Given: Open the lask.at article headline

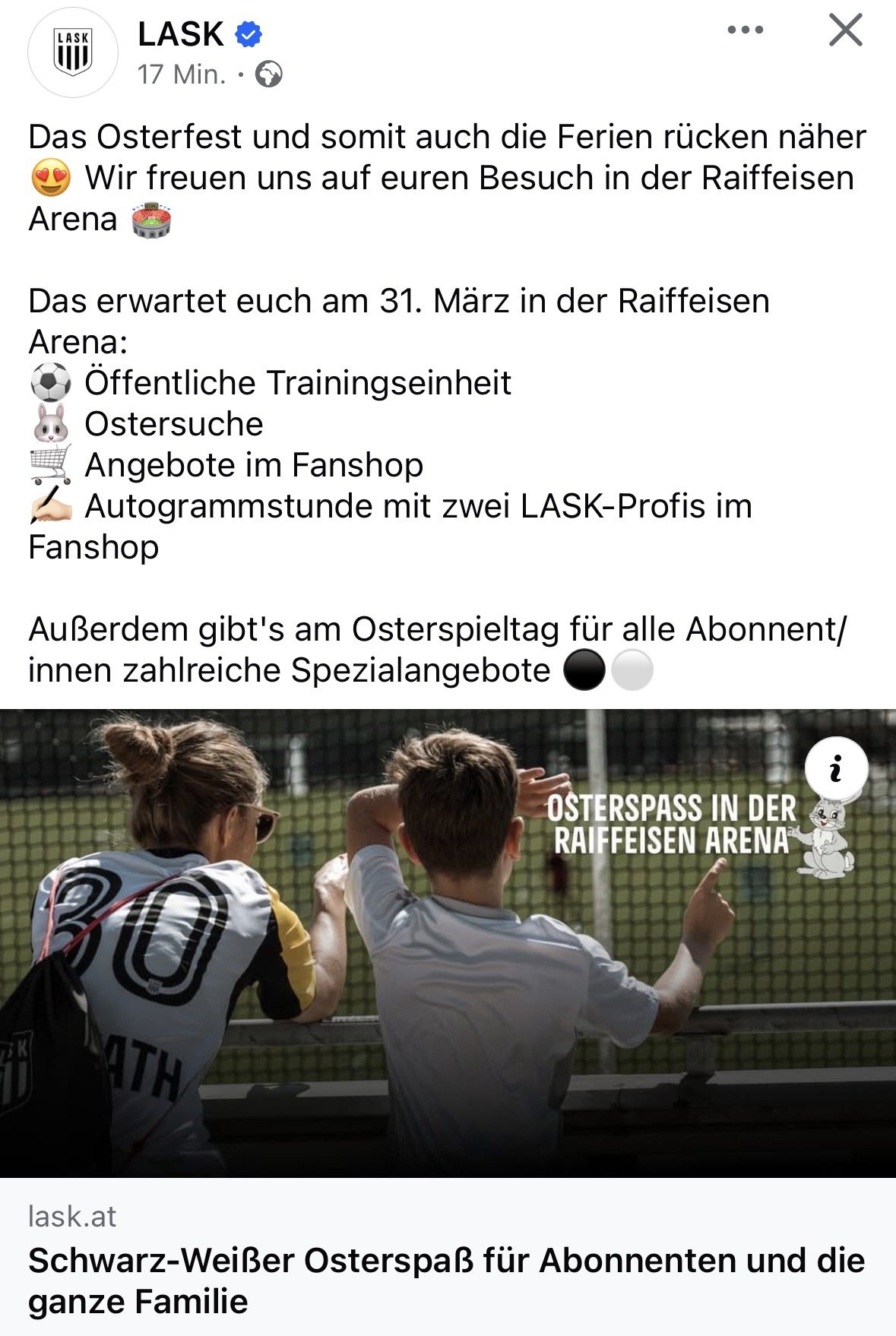Looking at the screenshot, I should [x=446, y=1281].
